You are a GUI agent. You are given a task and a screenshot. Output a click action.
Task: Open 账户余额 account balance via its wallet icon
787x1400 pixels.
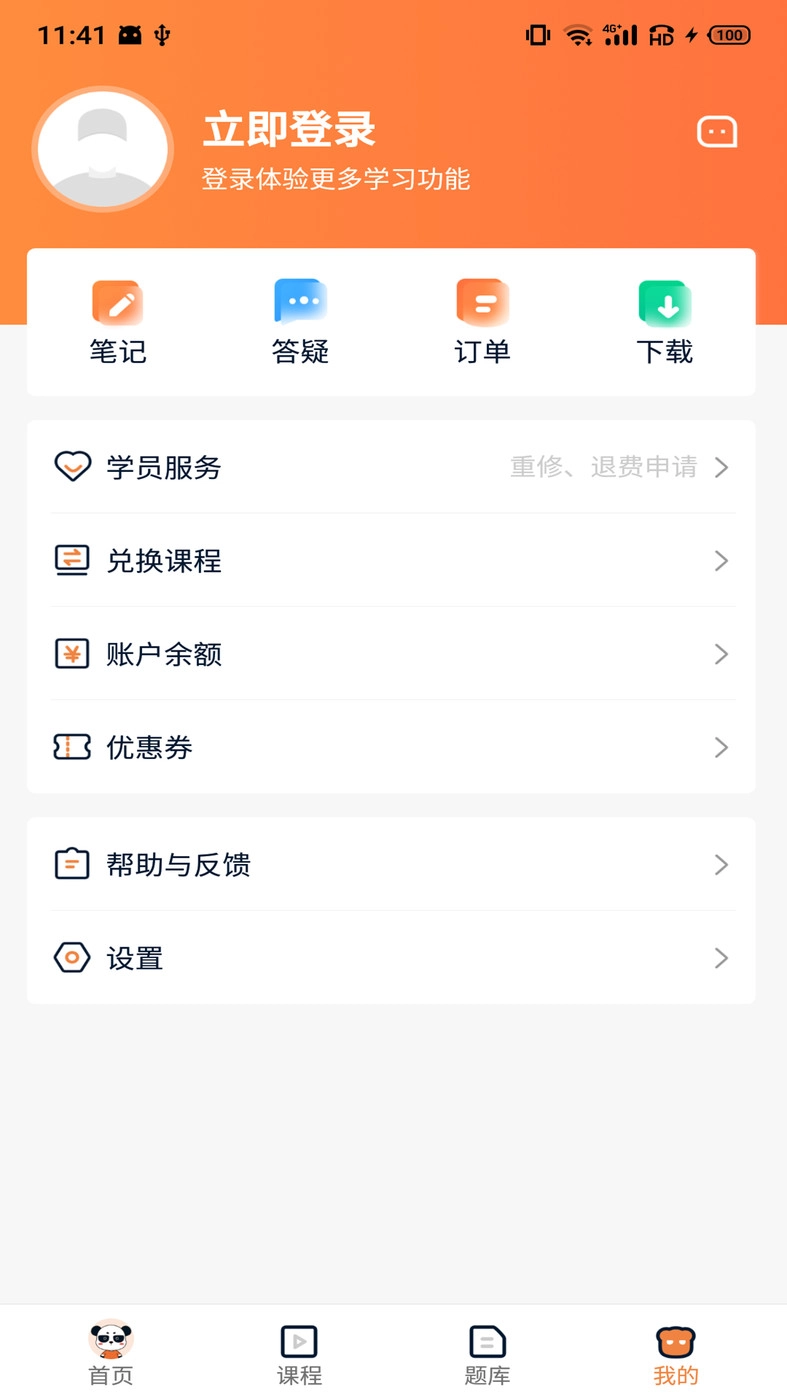[x=71, y=654]
